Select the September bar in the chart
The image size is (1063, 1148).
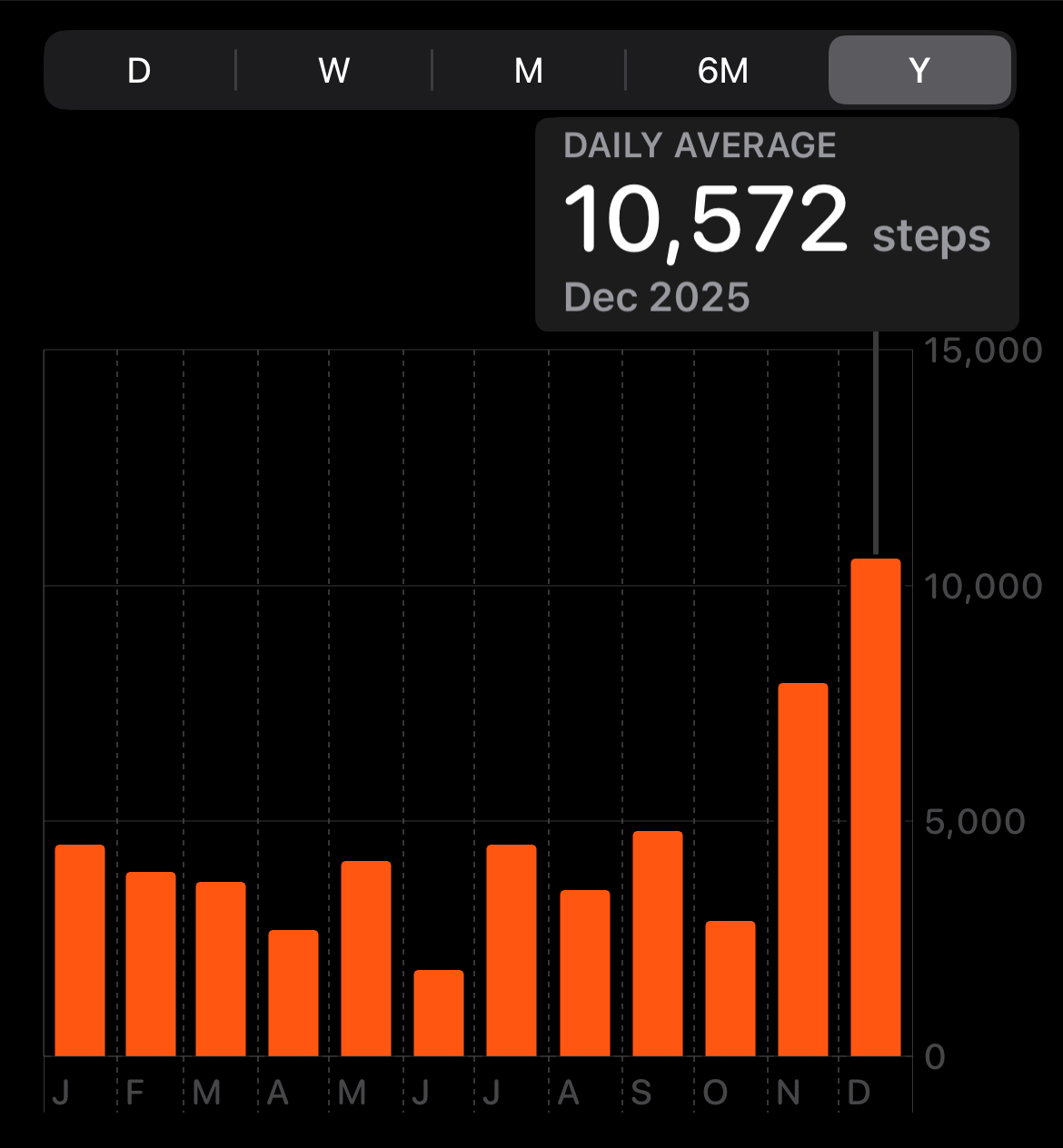coord(658,944)
